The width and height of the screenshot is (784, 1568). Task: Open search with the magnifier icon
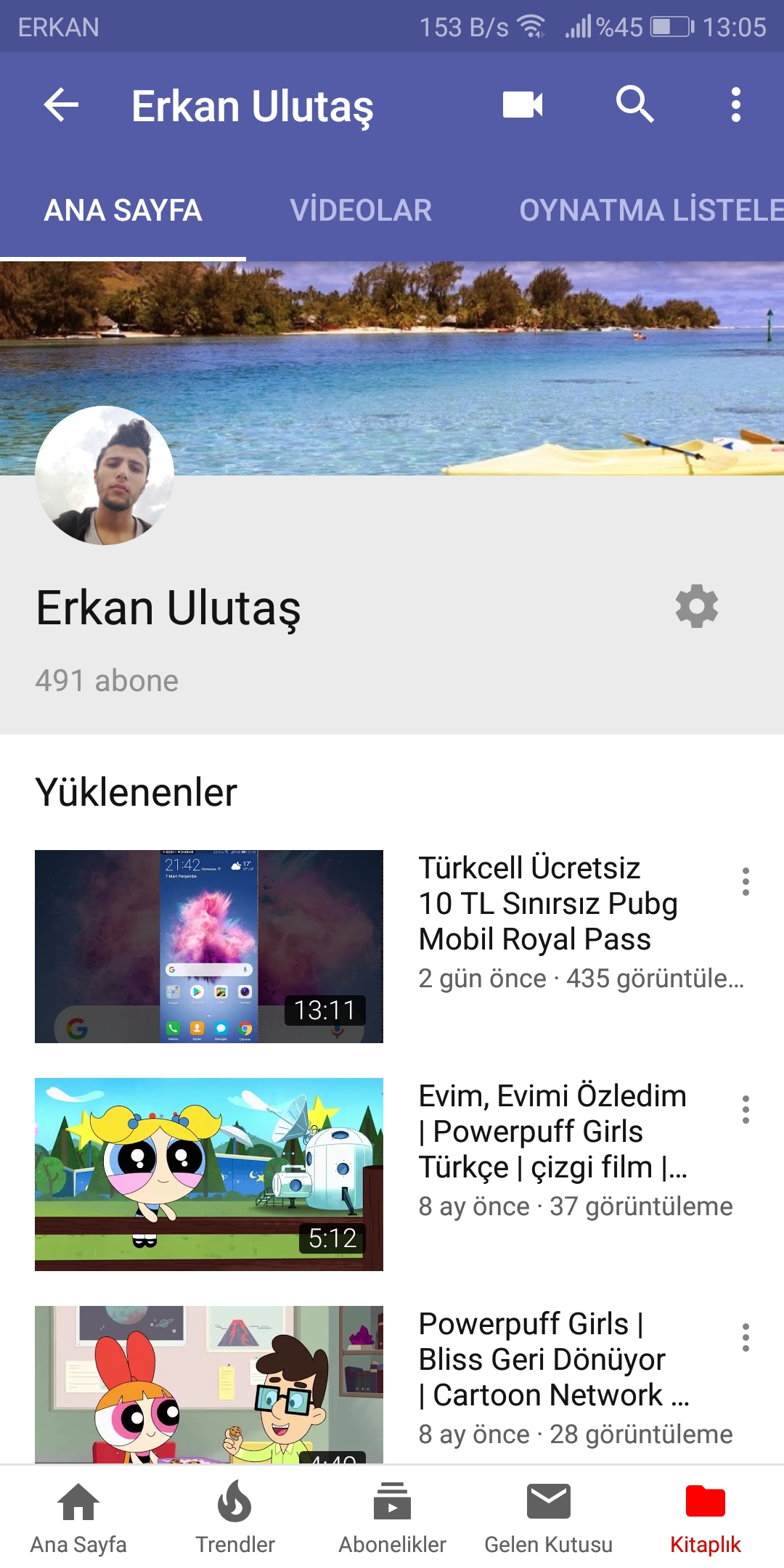(634, 105)
